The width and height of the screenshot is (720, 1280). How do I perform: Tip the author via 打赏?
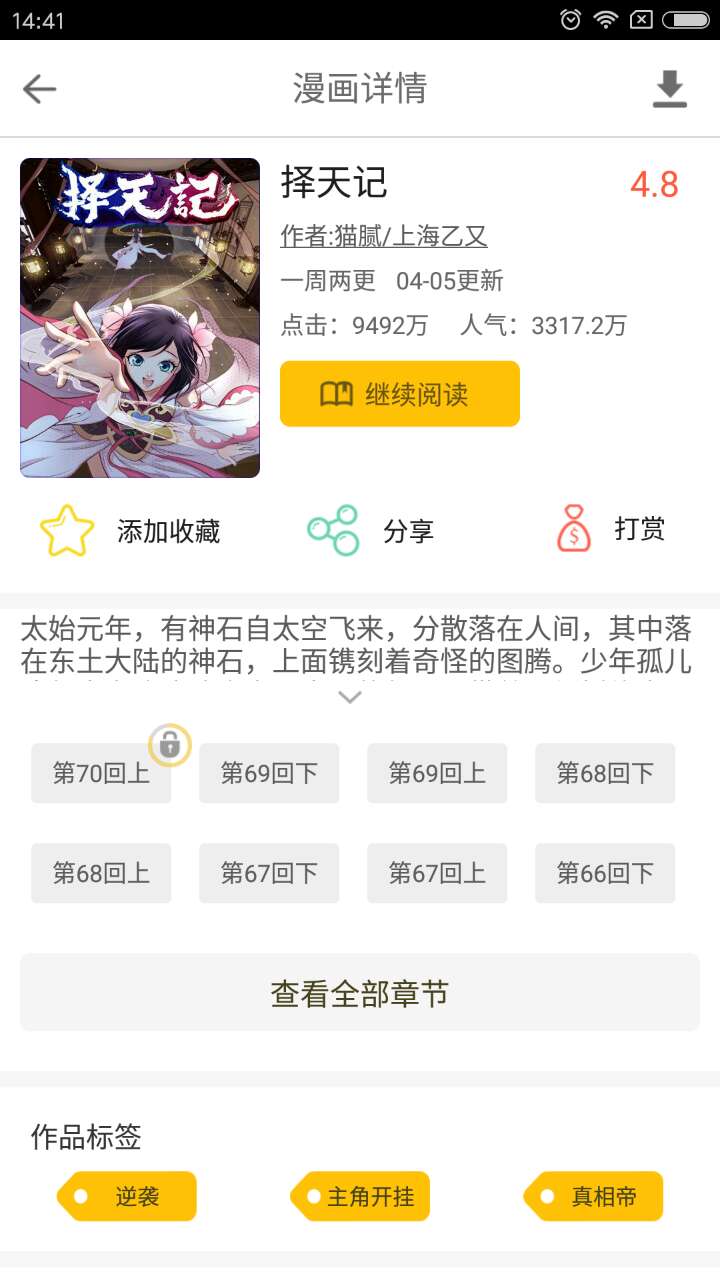(611, 529)
